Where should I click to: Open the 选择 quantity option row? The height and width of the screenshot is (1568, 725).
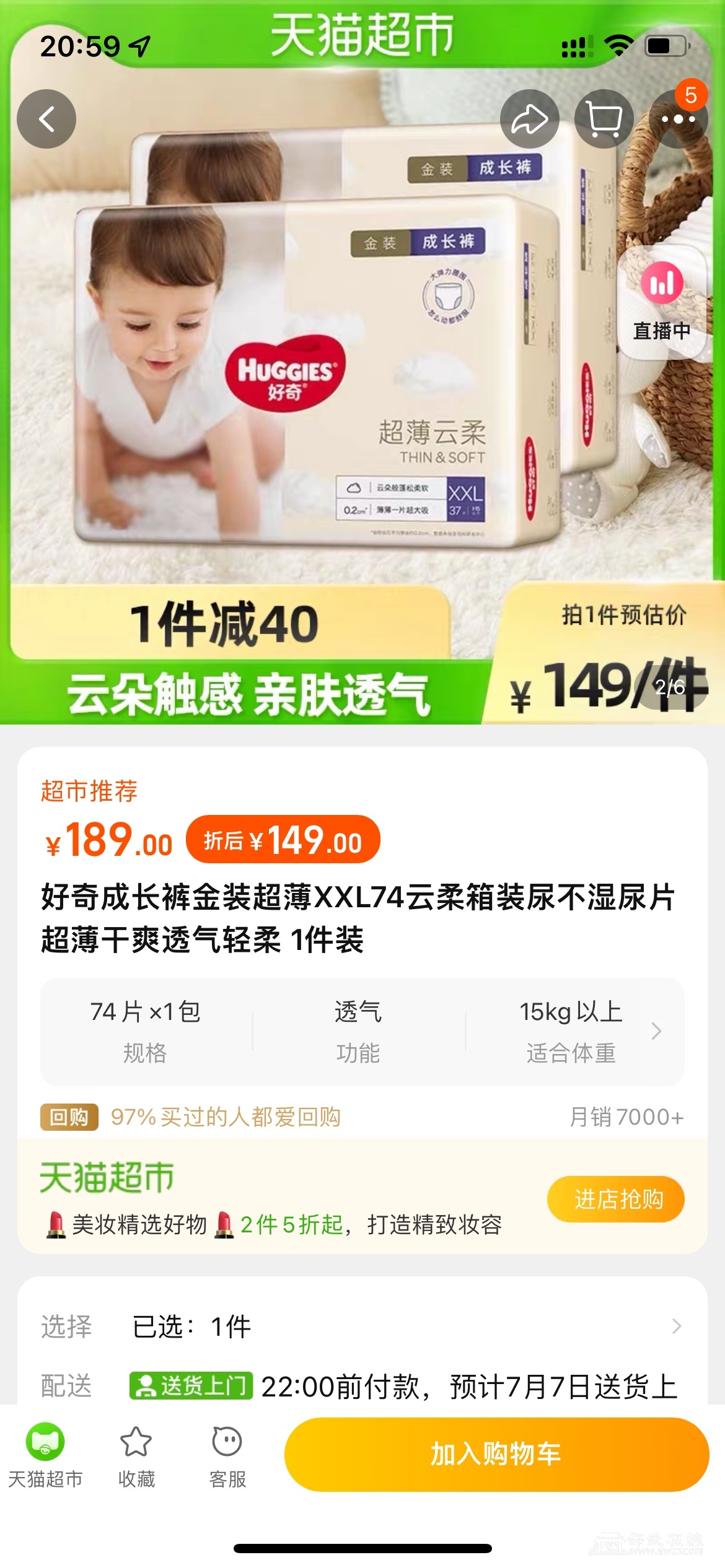pyautogui.click(x=362, y=1326)
